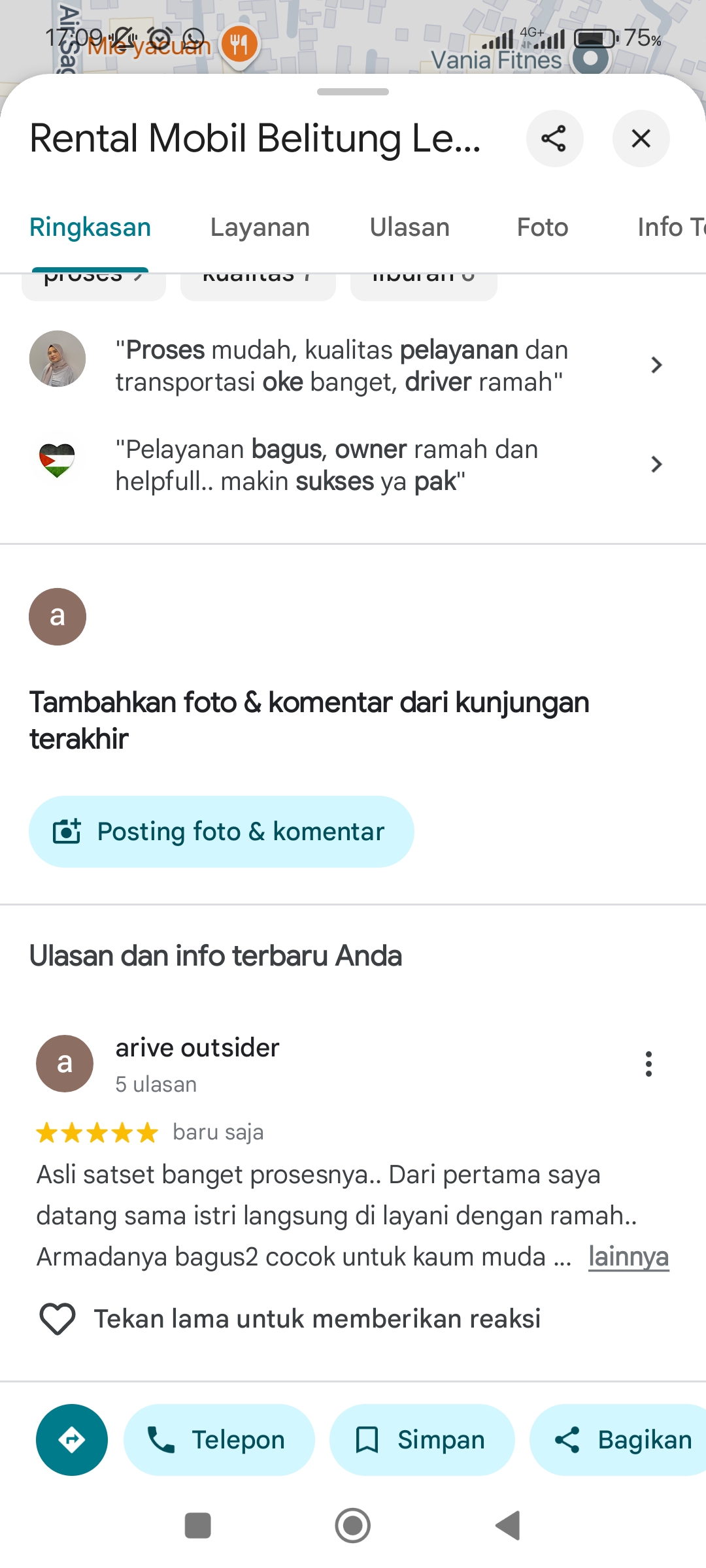Like the review with the heart icon
This screenshot has height=1568, width=706.
pyautogui.click(x=58, y=1319)
